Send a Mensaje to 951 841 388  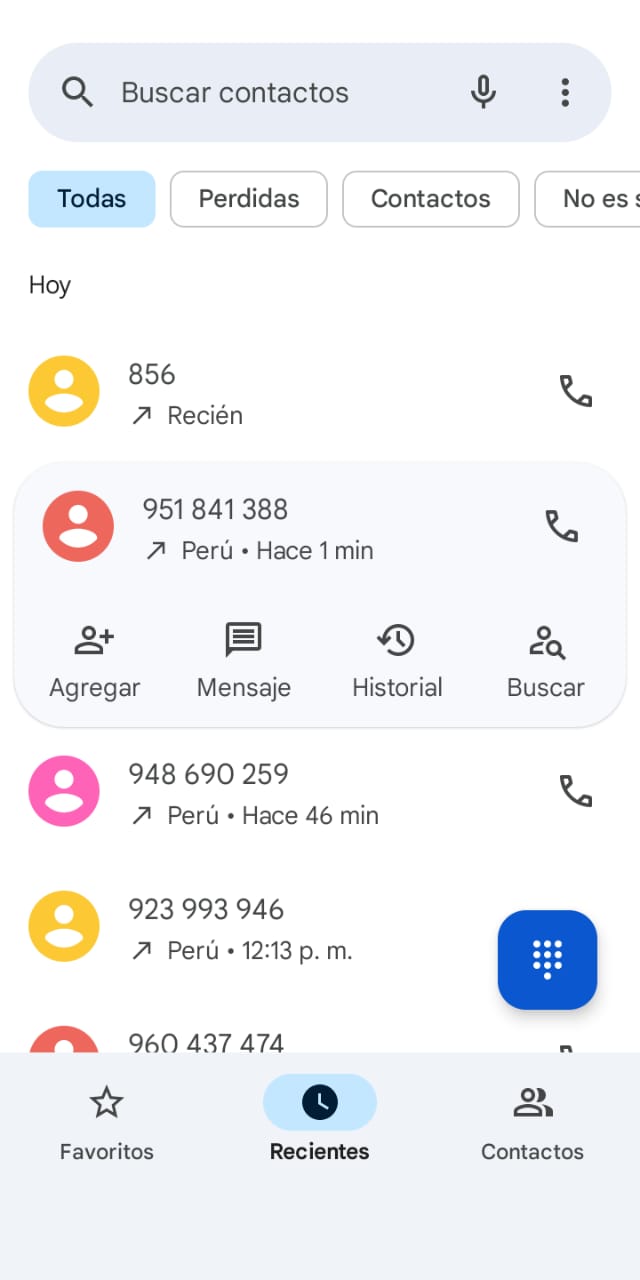coord(244,661)
